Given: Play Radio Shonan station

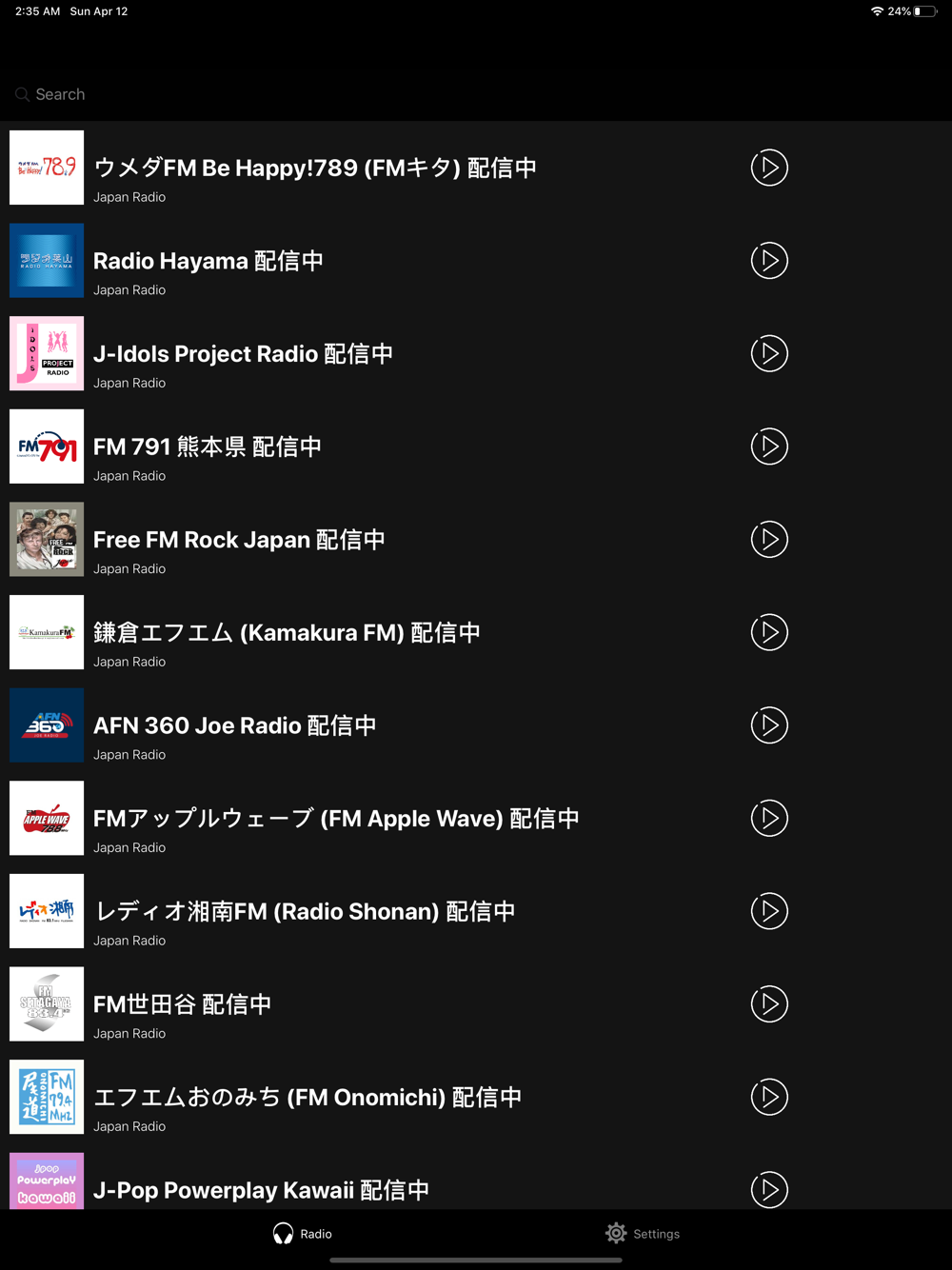Looking at the screenshot, I should [769, 911].
